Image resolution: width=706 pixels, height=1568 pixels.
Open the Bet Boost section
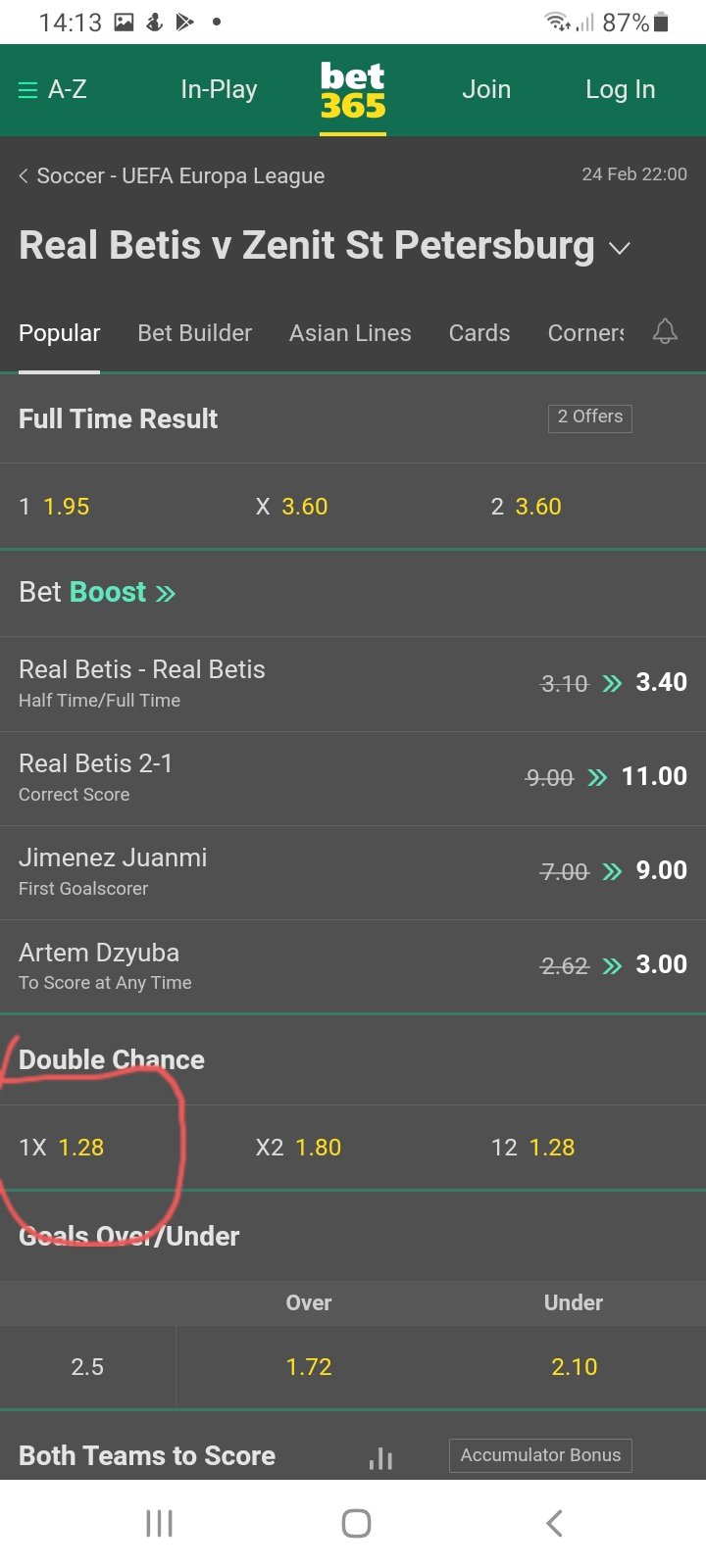pyautogui.click(x=97, y=593)
